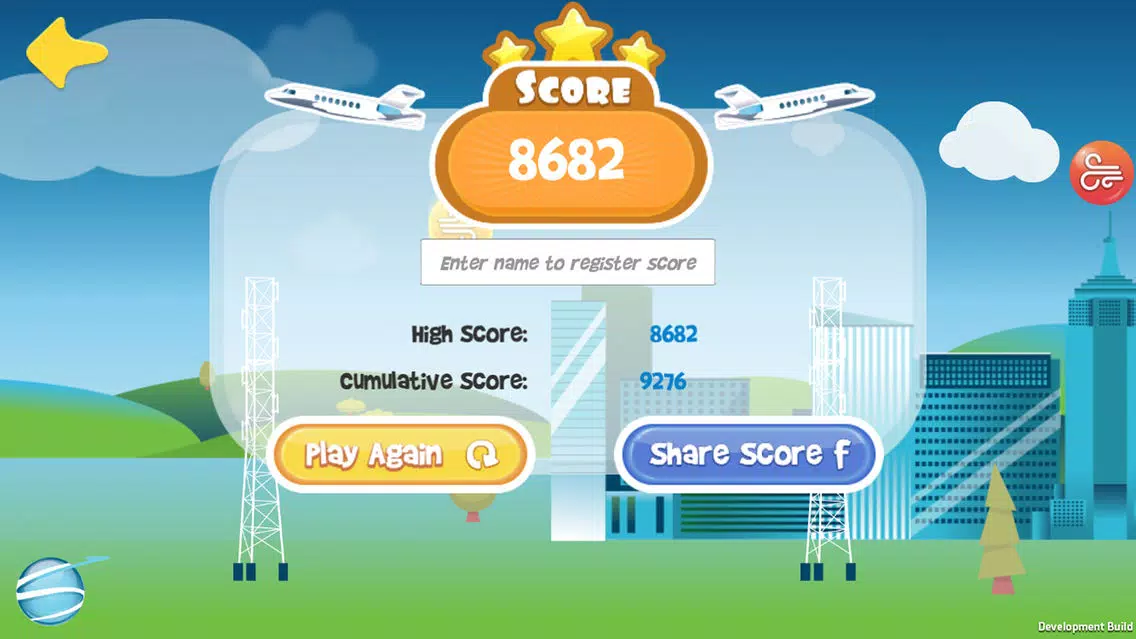Open the globe icon

pyautogui.click(x=50, y=589)
